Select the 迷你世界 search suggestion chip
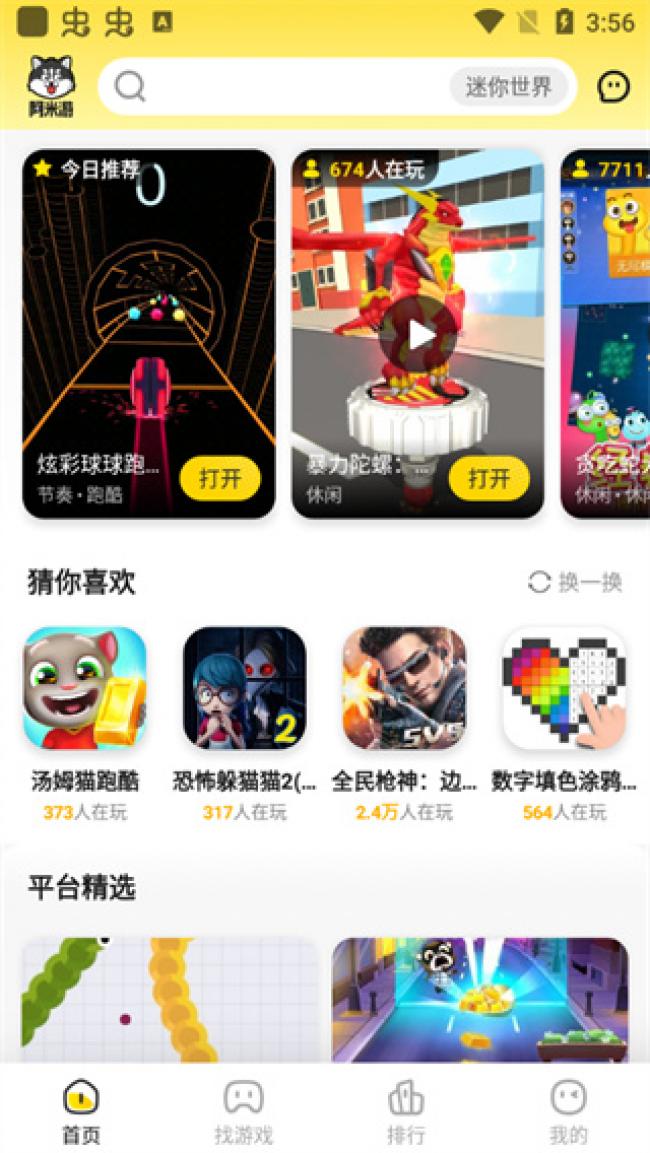The height and width of the screenshot is (1153, 650). click(508, 87)
